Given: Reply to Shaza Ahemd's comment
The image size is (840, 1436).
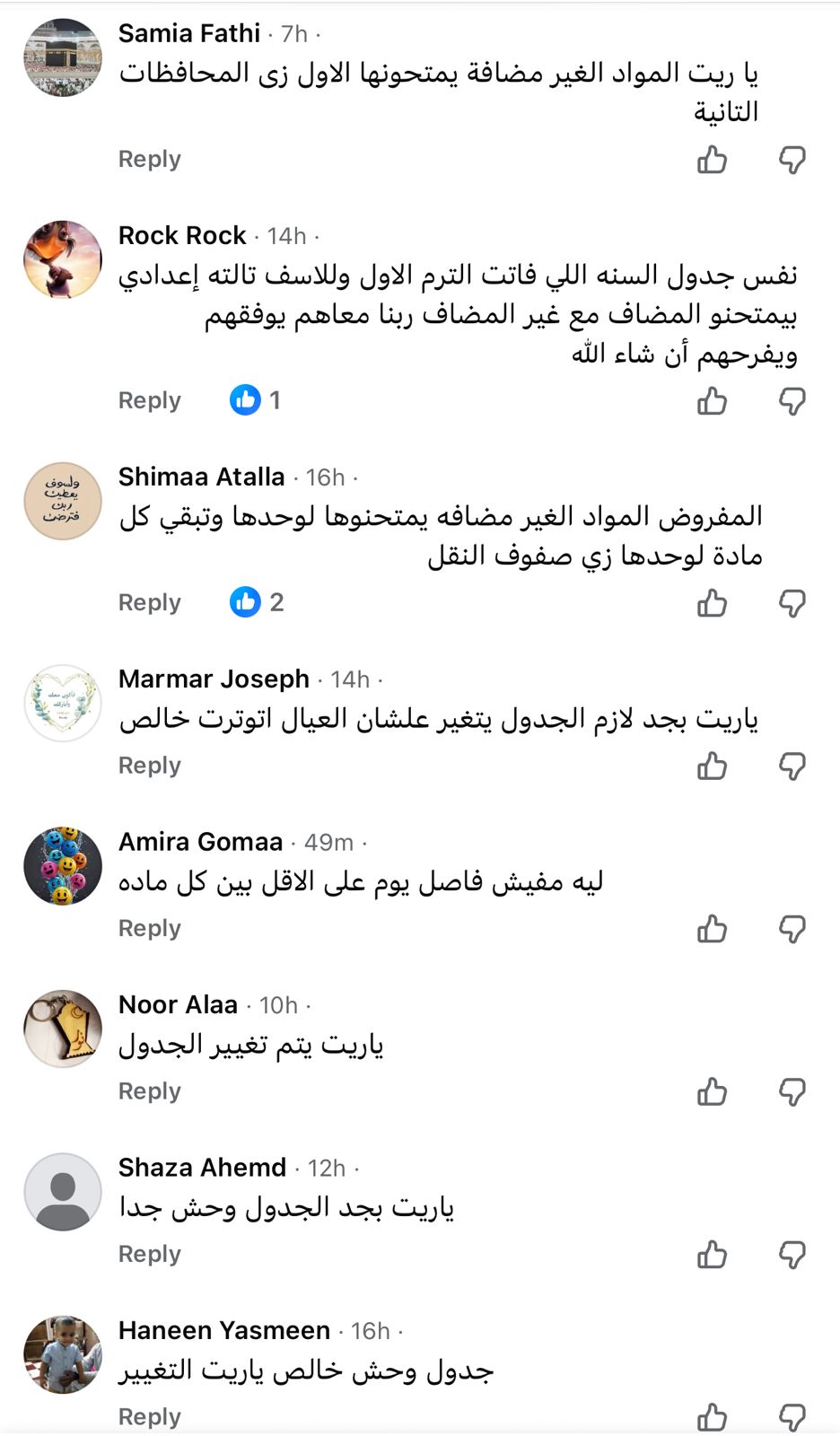Looking at the screenshot, I should 149,1254.
